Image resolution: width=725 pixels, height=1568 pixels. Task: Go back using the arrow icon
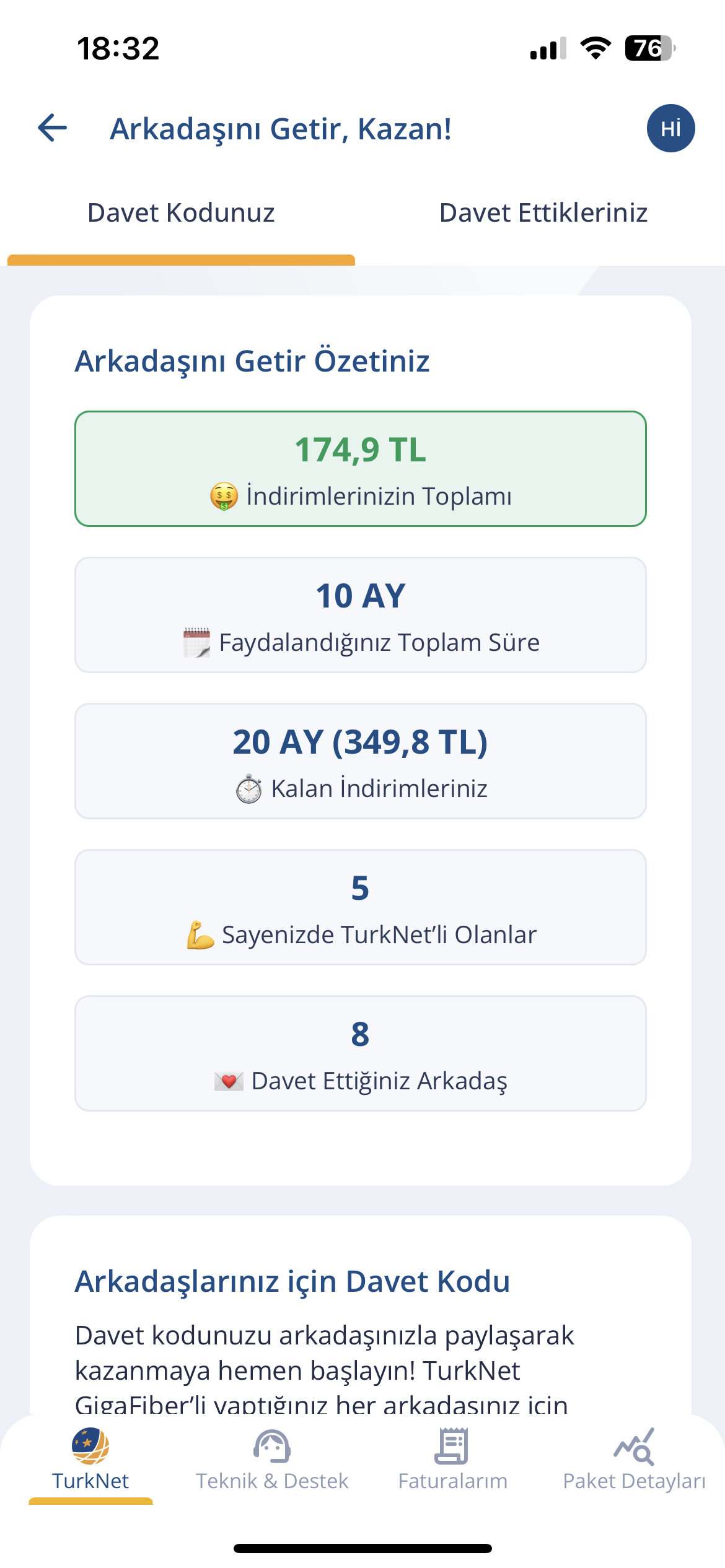(53, 128)
